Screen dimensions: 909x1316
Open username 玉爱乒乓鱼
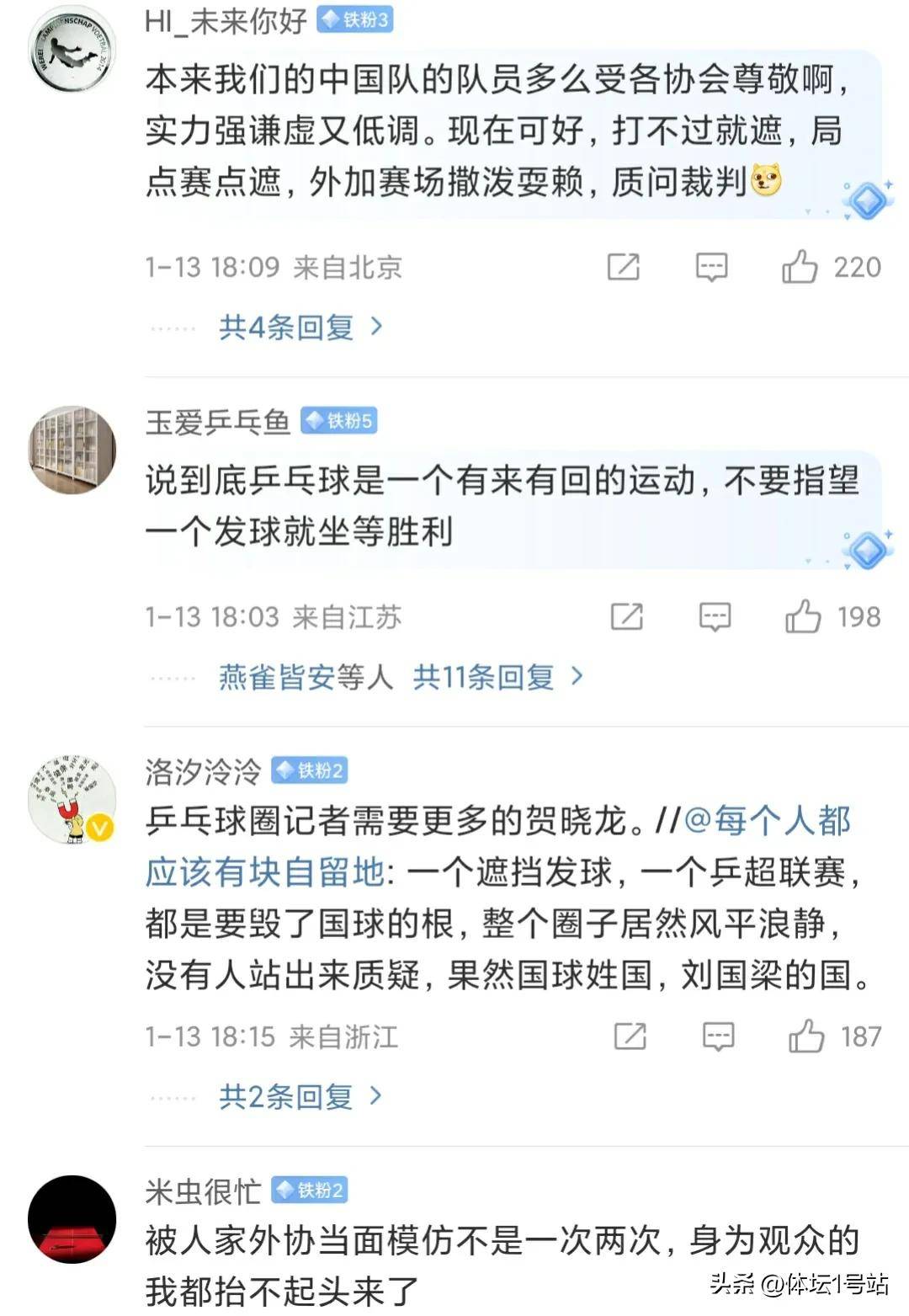(x=217, y=421)
